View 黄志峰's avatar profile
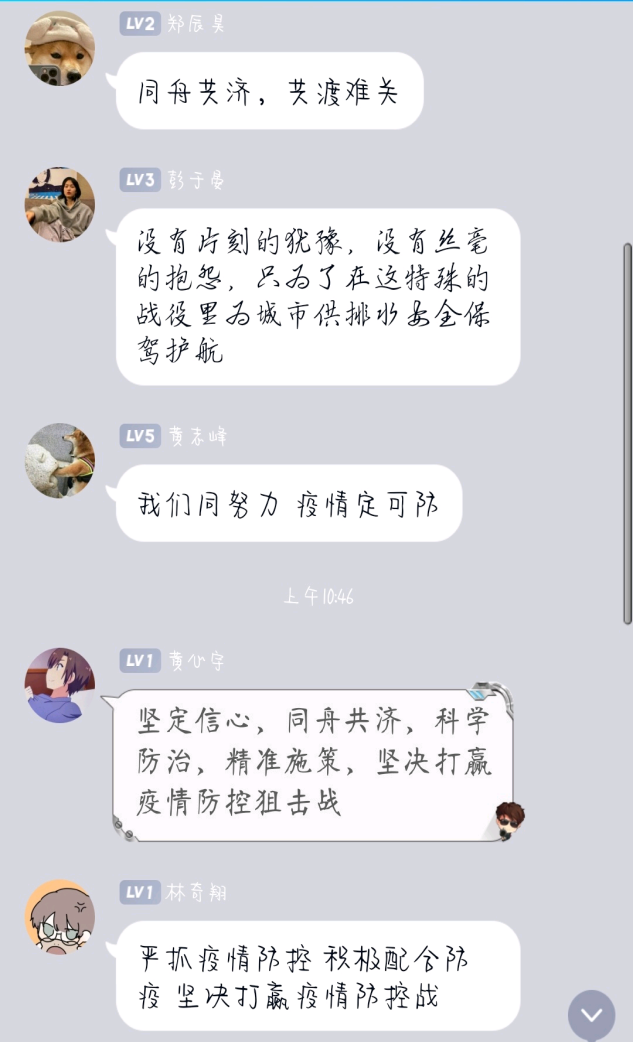The height and width of the screenshot is (1042, 633). click(x=59, y=460)
